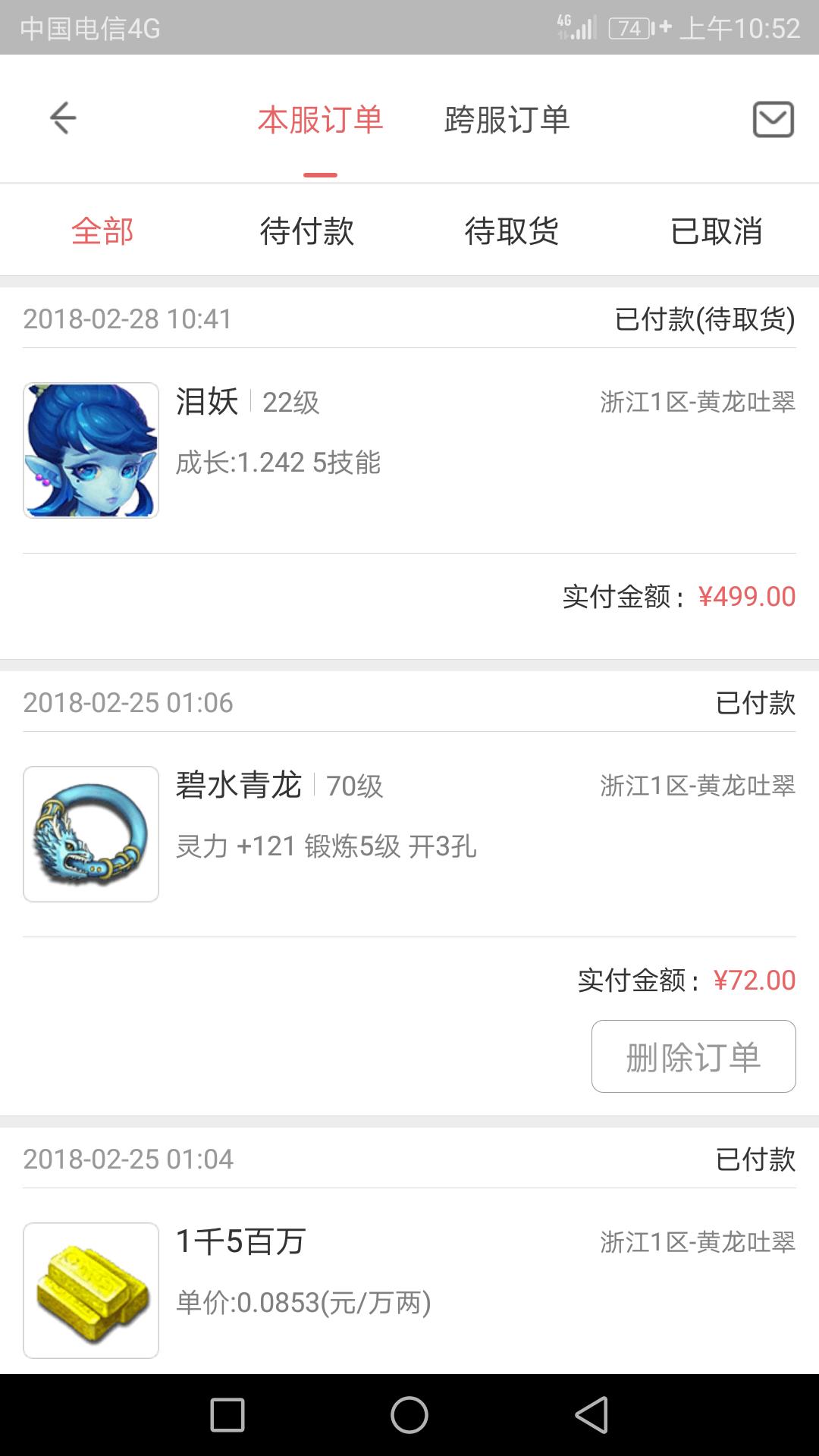
Task: Select the 本服订单 tab
Action: [x=320, y=120]
